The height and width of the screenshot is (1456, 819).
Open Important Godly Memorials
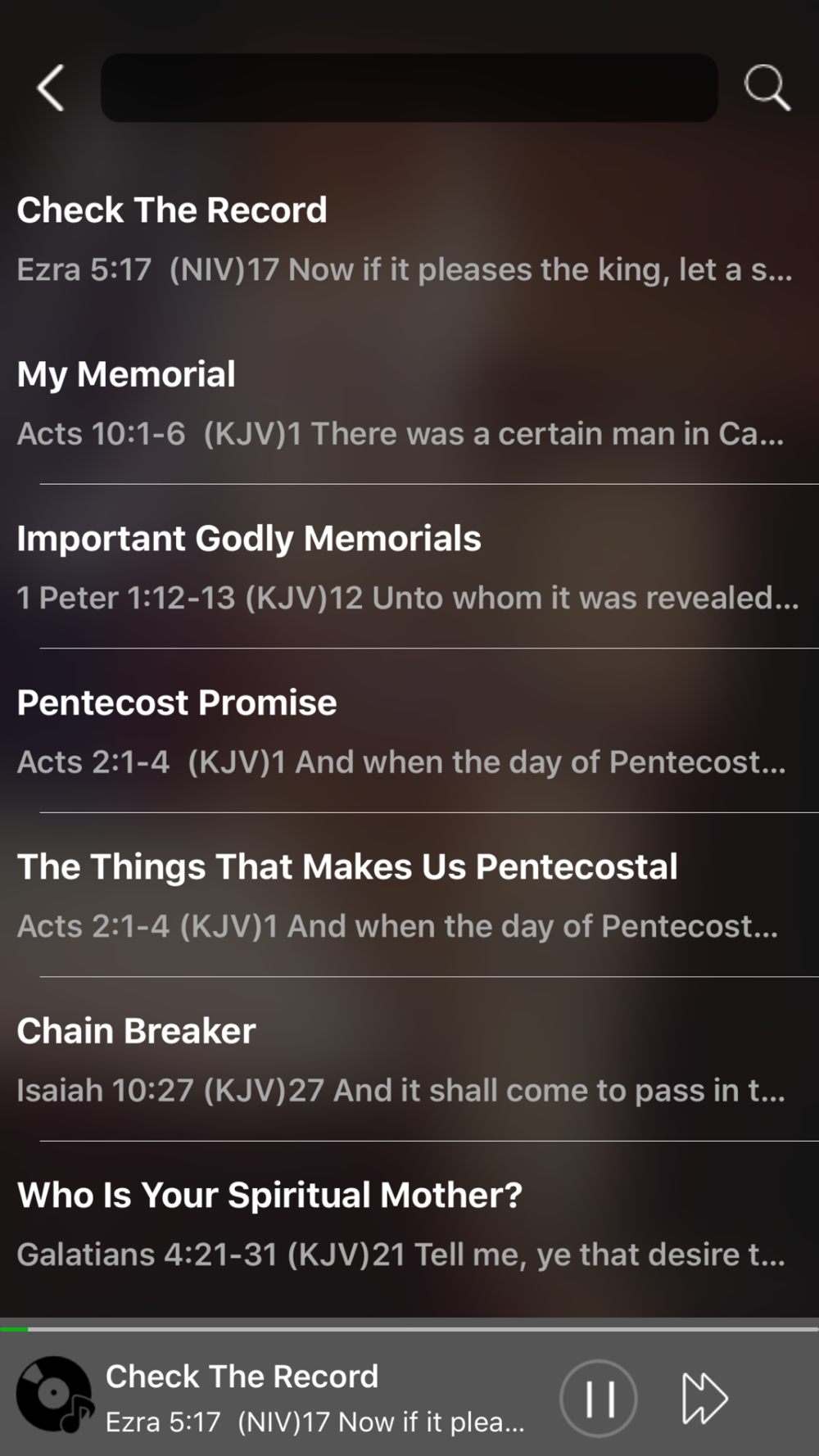click(409, 567)
